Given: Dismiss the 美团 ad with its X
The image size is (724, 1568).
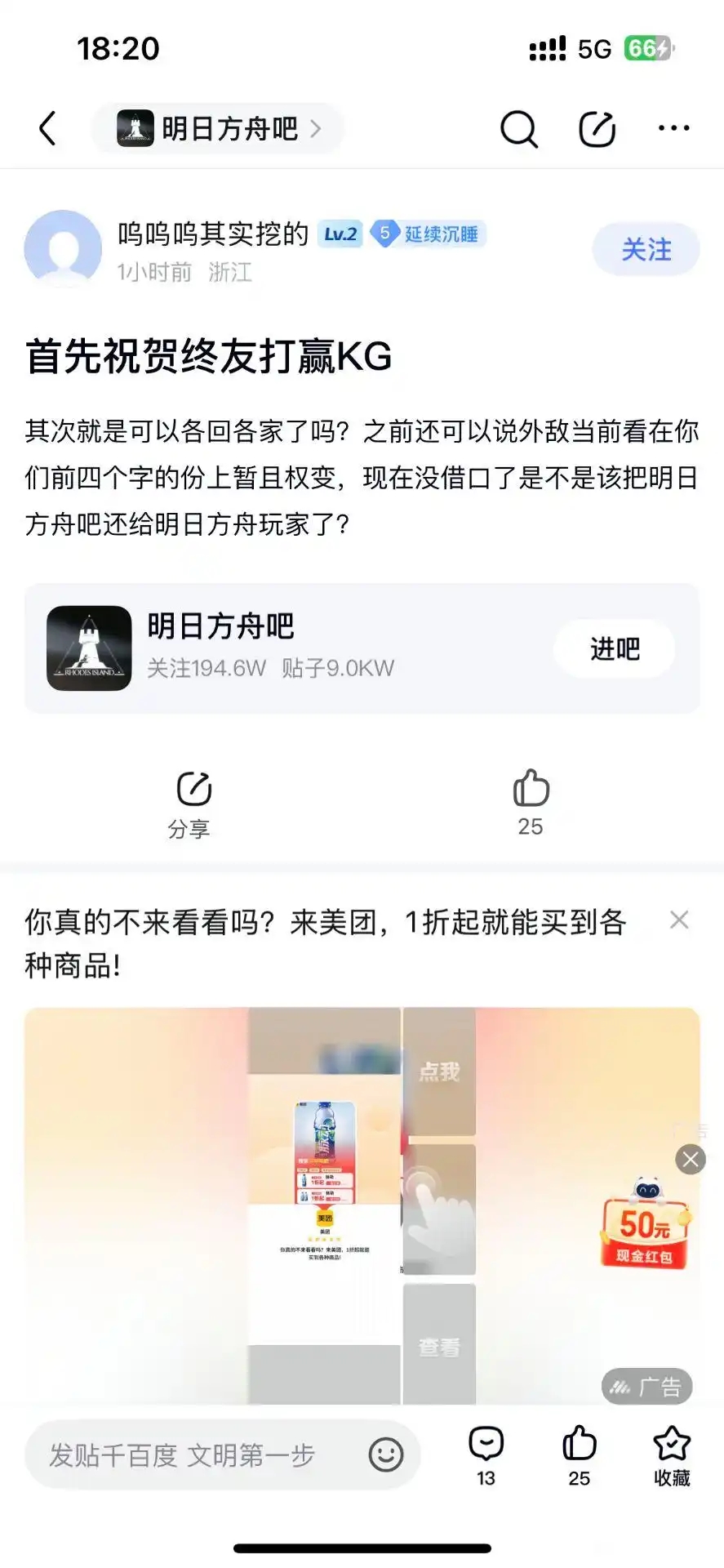Looking at the screenshot, I should pyautogui.click(x=679, y=920).
